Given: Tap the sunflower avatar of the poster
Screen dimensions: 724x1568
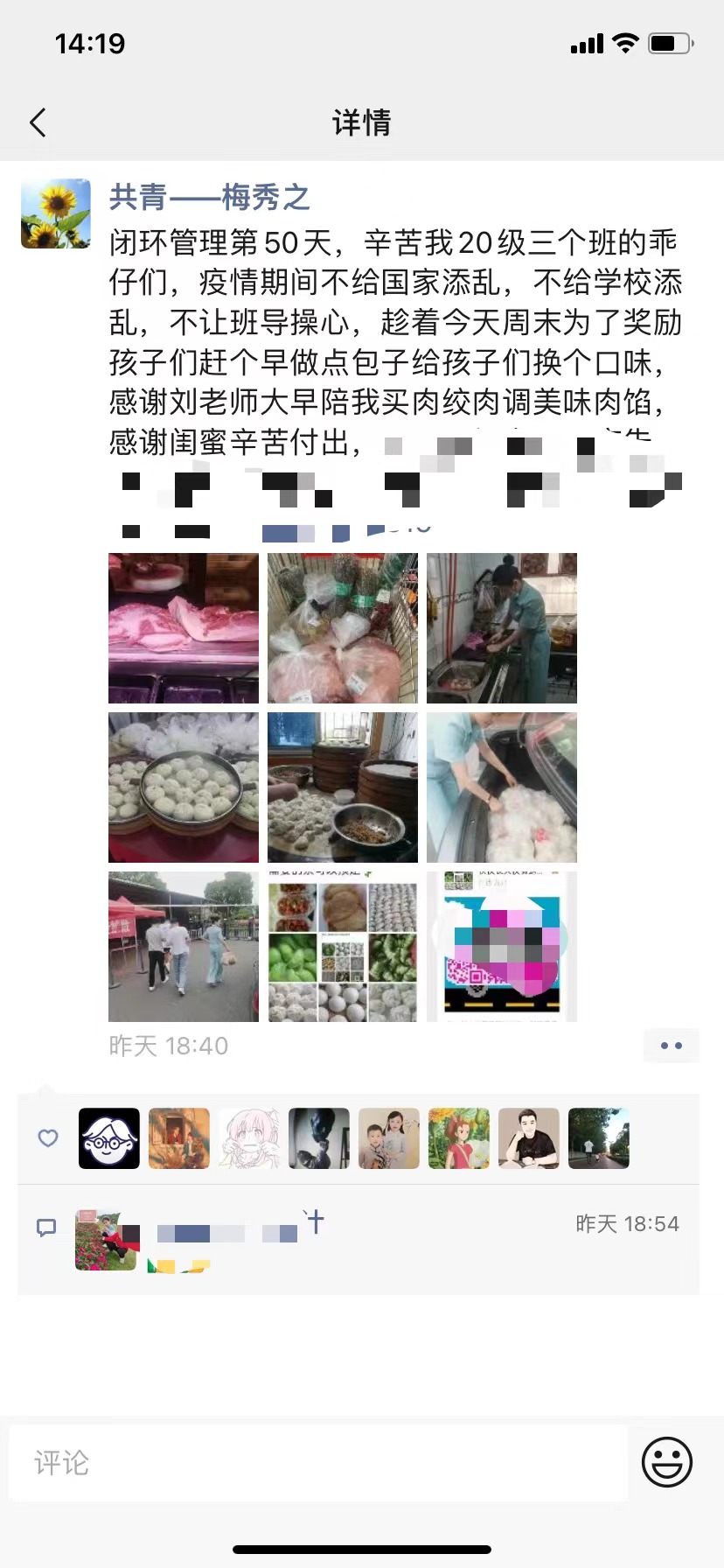Looking at the screenshot, I should (x=56, y=213).
